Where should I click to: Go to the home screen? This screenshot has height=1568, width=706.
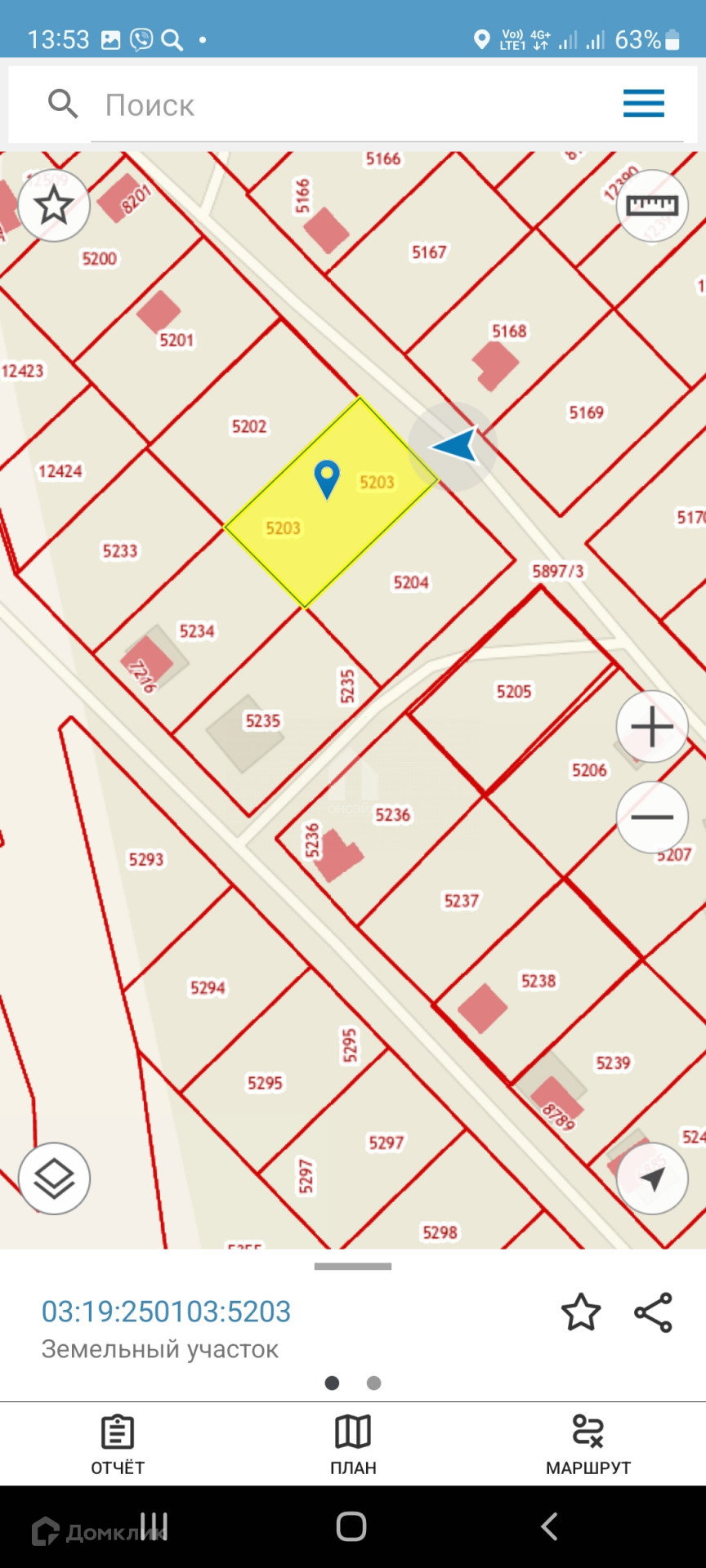coord(351,1526)
